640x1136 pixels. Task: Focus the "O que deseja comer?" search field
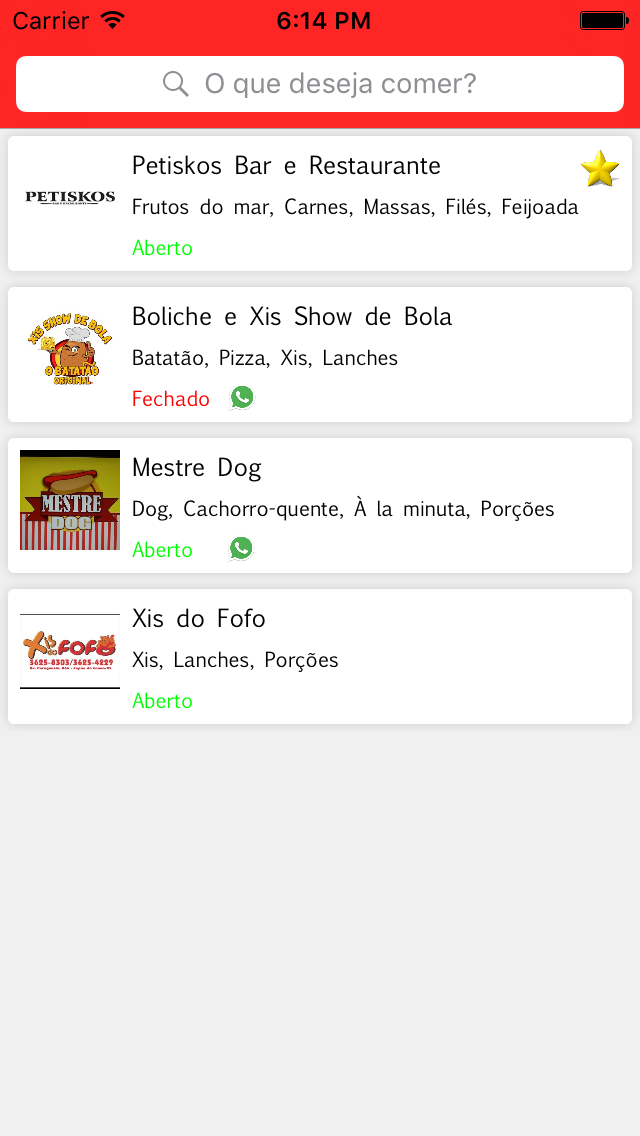click(320, 84)
